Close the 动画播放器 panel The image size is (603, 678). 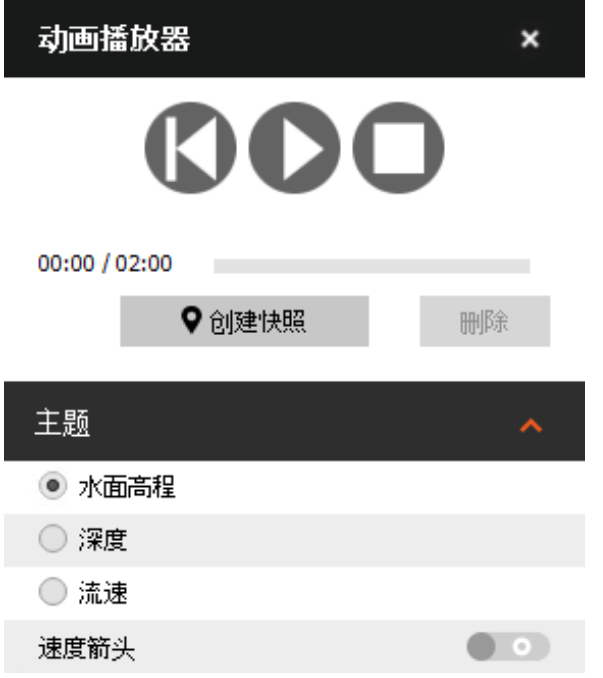[530, 39]
